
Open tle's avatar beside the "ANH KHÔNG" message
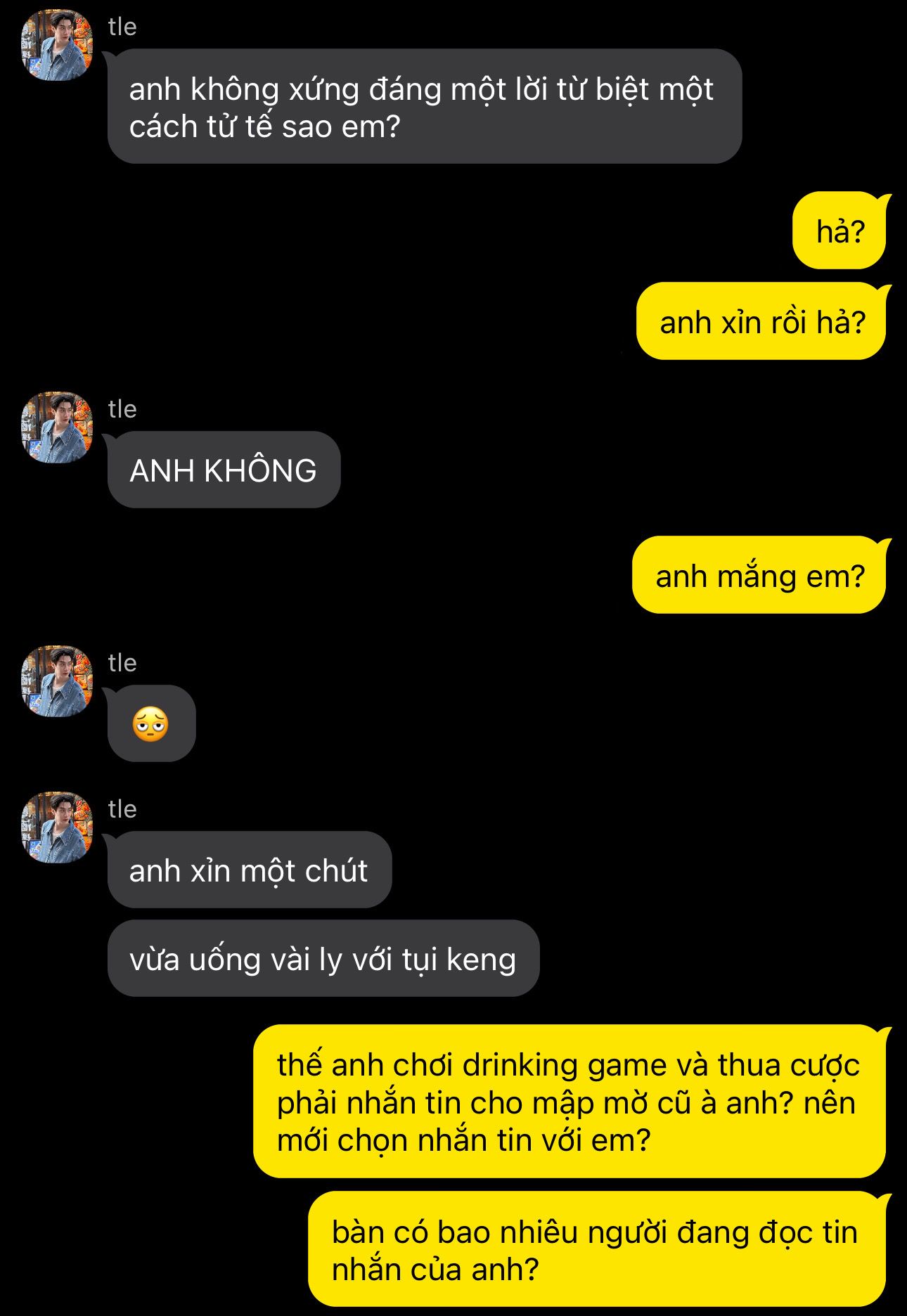point(58,427)
